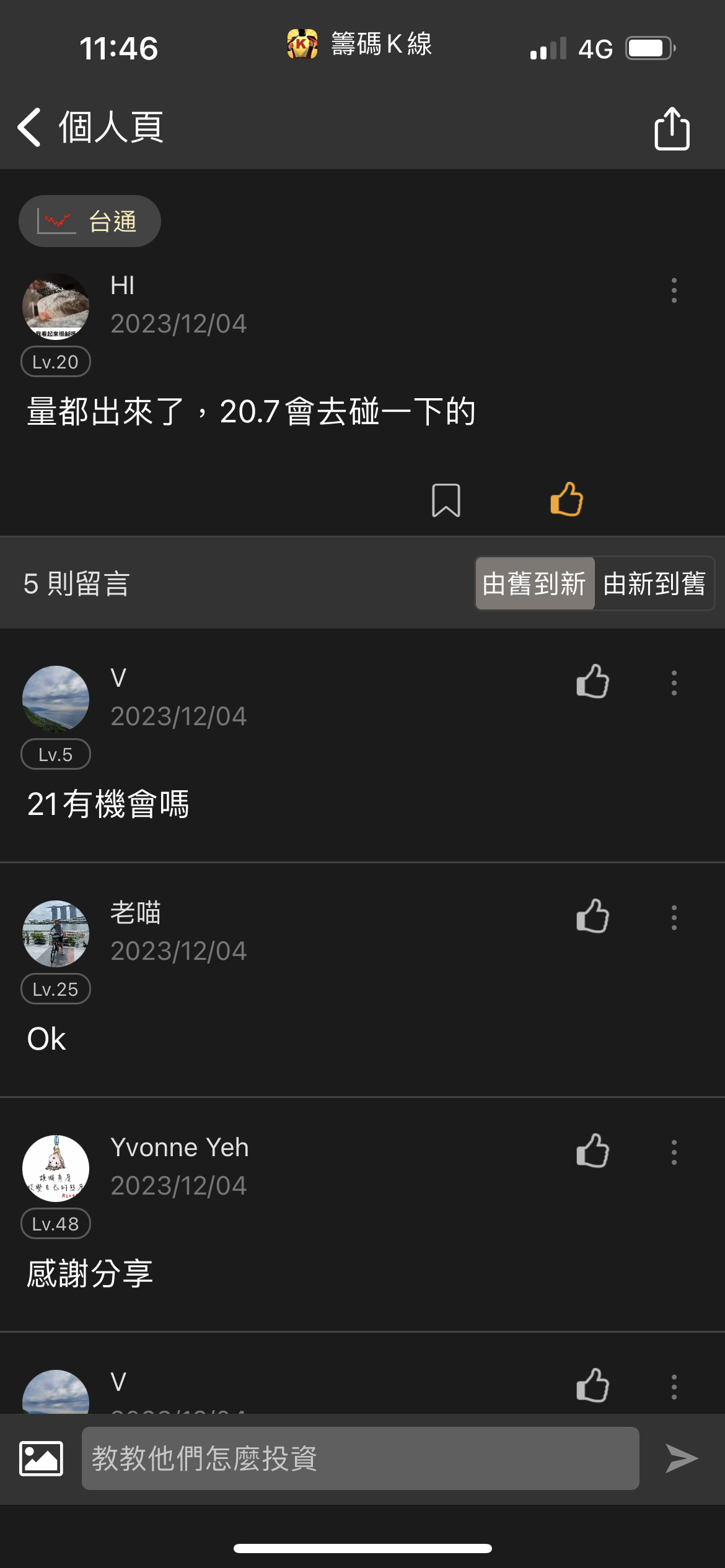Attach an image to your comment
Viewport: 725px width, 1568px height.
pos(41,1458)
